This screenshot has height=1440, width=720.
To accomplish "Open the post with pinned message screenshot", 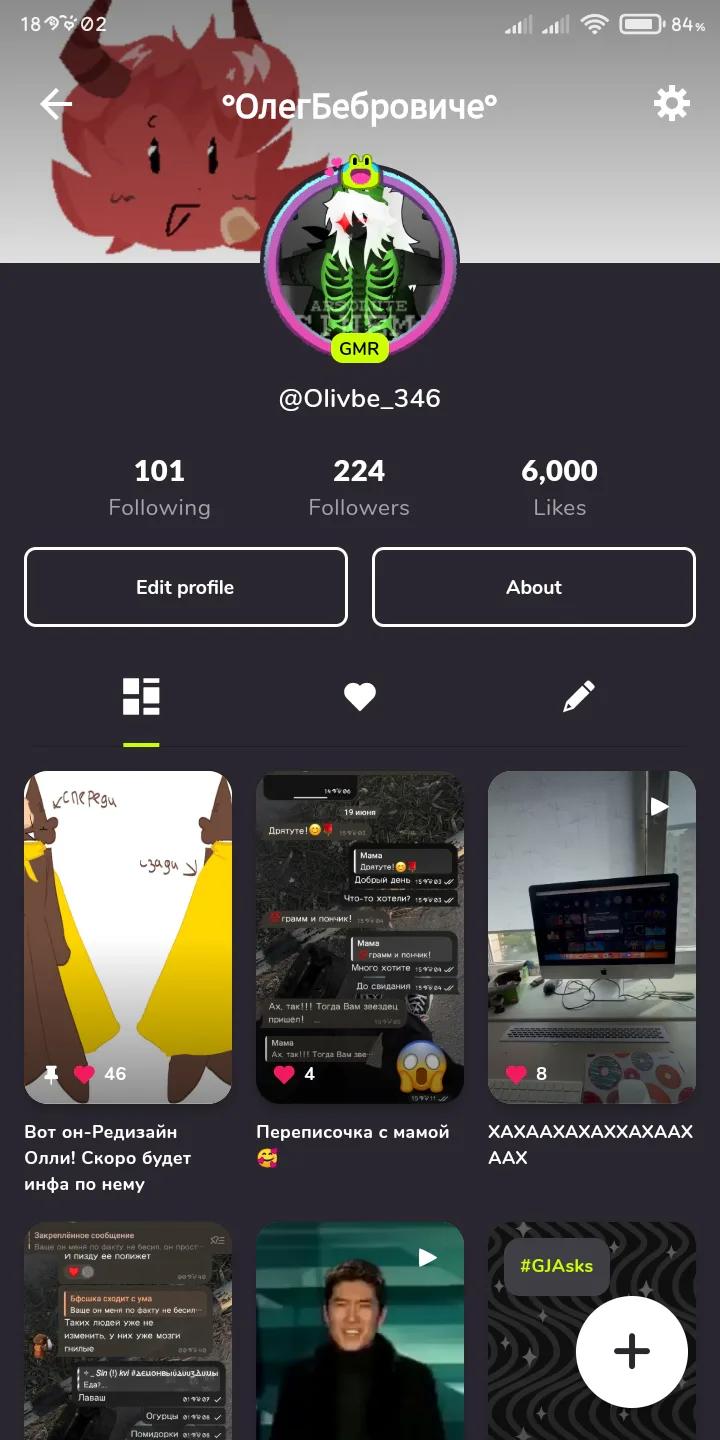I will point(128,1331).
